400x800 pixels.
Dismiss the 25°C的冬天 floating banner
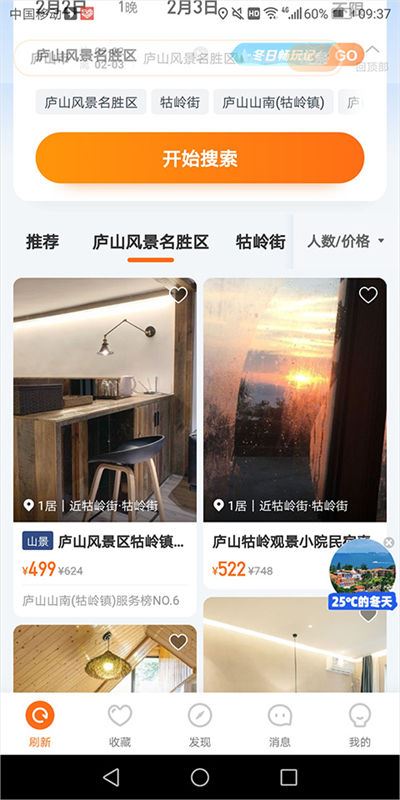click(x=389, y=542)
